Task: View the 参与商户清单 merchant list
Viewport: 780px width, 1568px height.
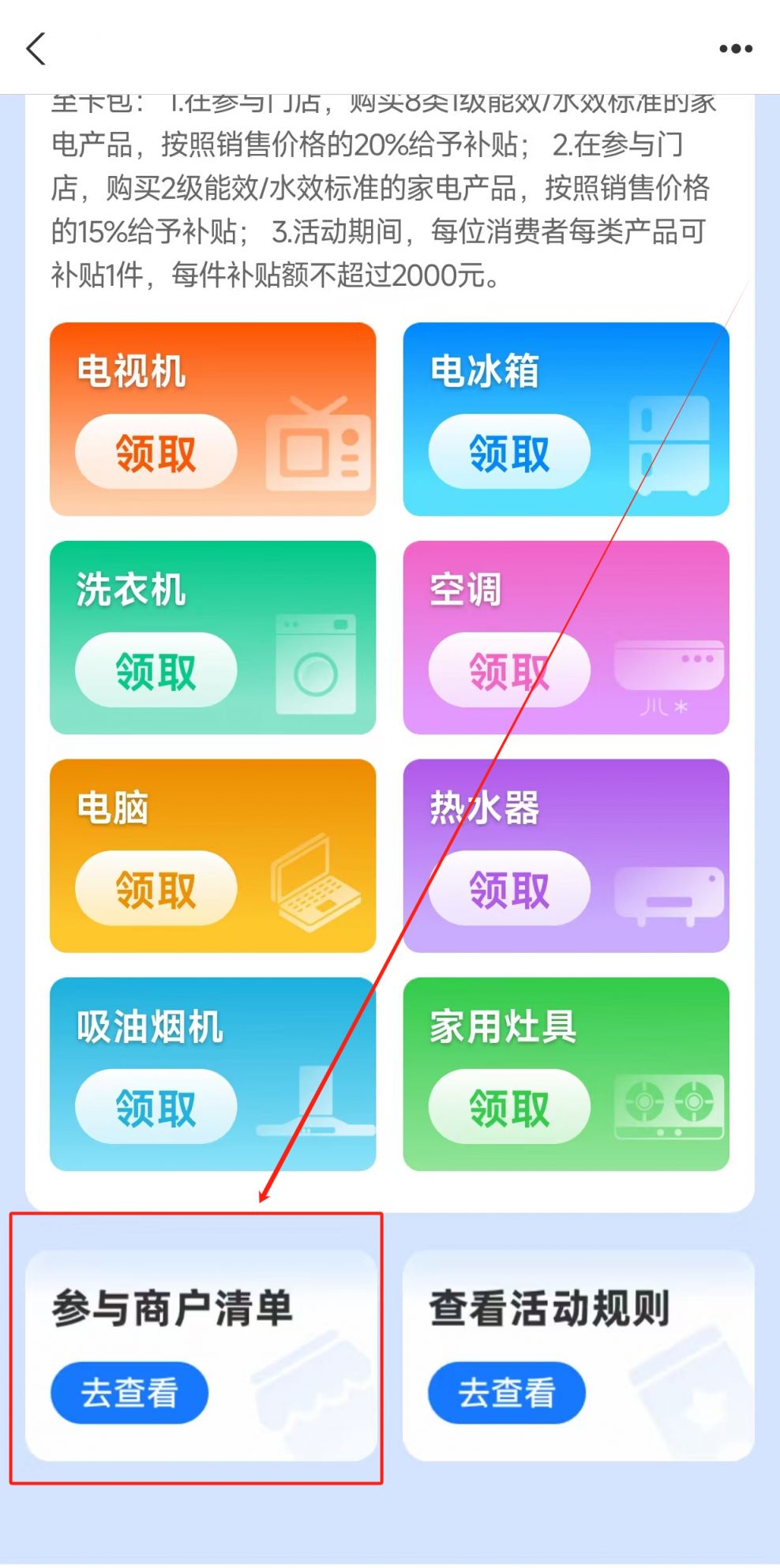Action: click(129, 1393)
